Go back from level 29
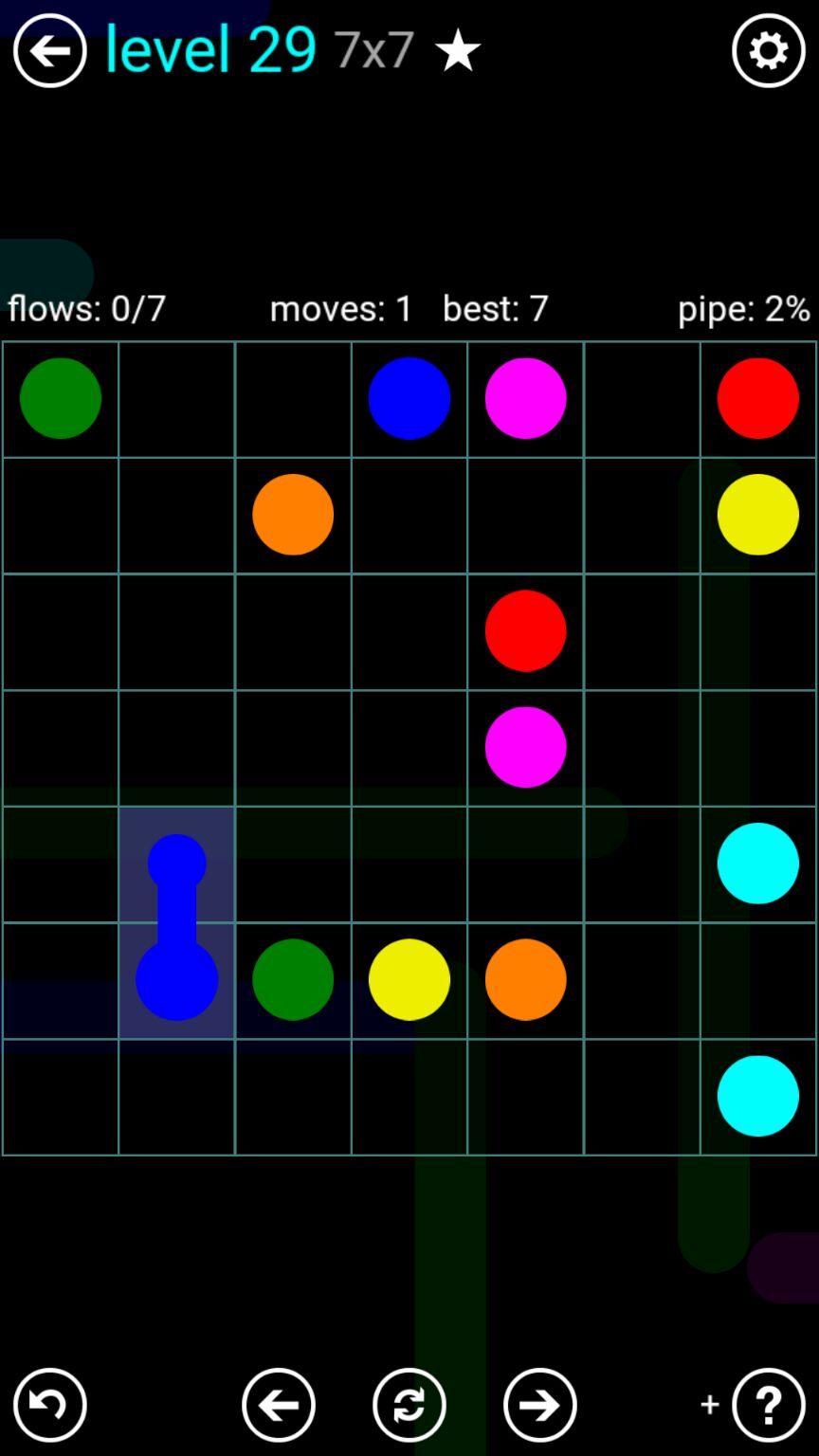The height and width of the screenshot is (1456, 819). pyautogui.click(x=49, y=50)
